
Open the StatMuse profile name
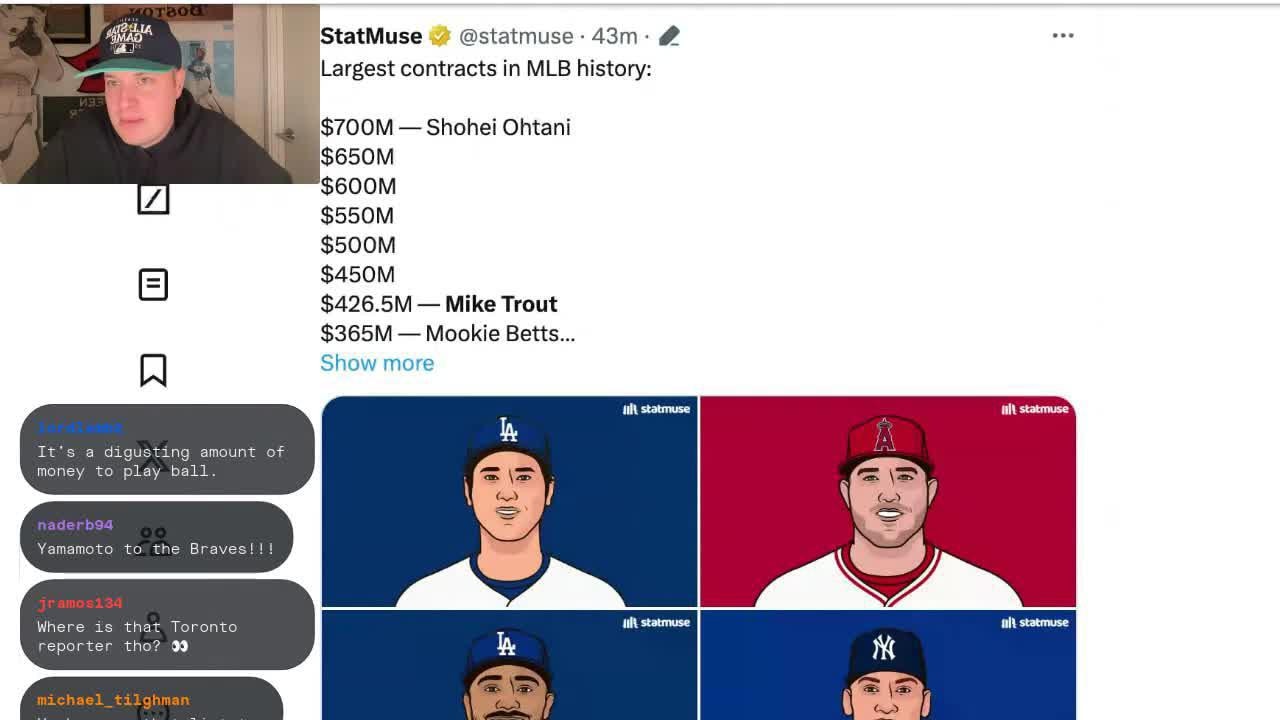click(x=371, y=36)
